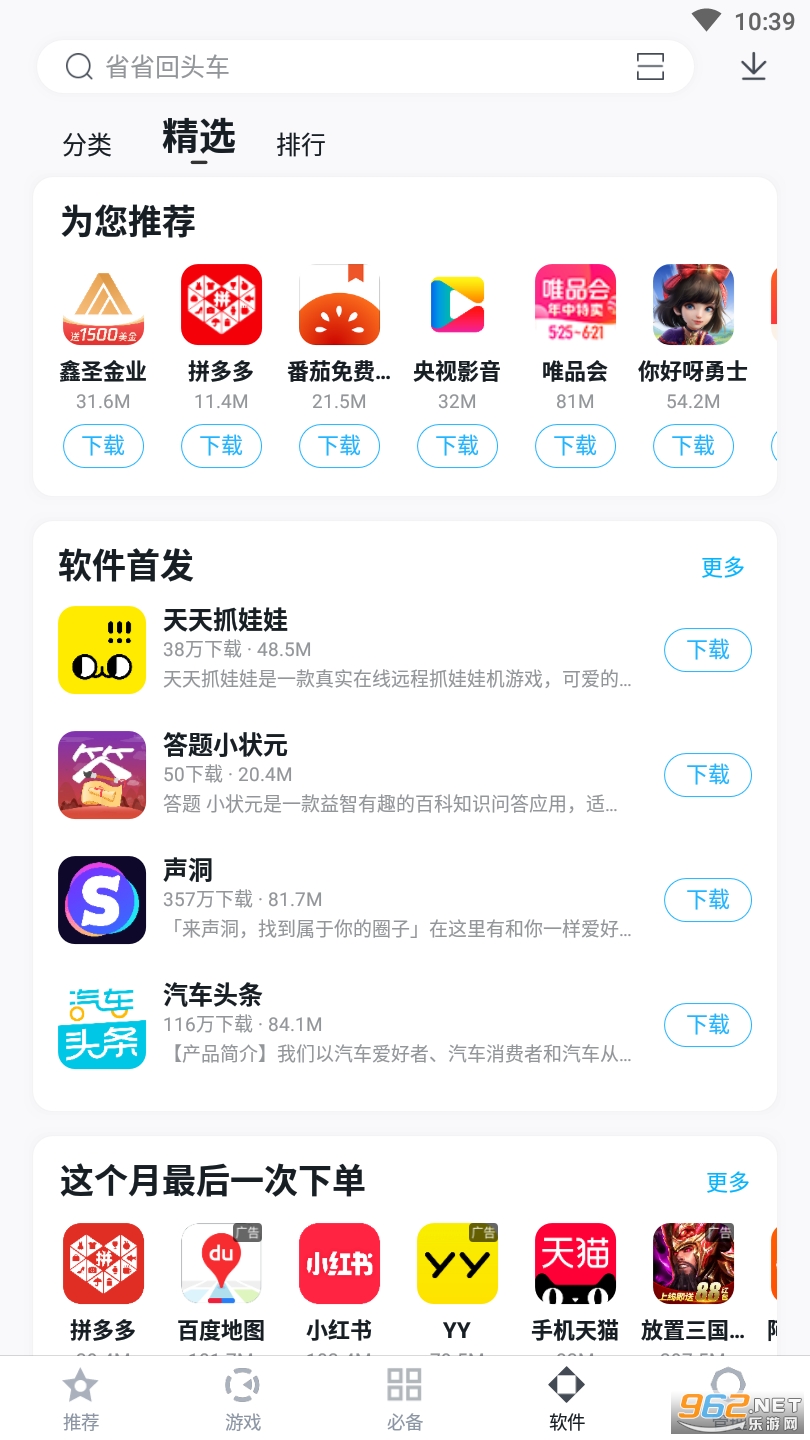Open the search box at the top
Viewport: 810px width, 1440px height.
pos(340,67)
